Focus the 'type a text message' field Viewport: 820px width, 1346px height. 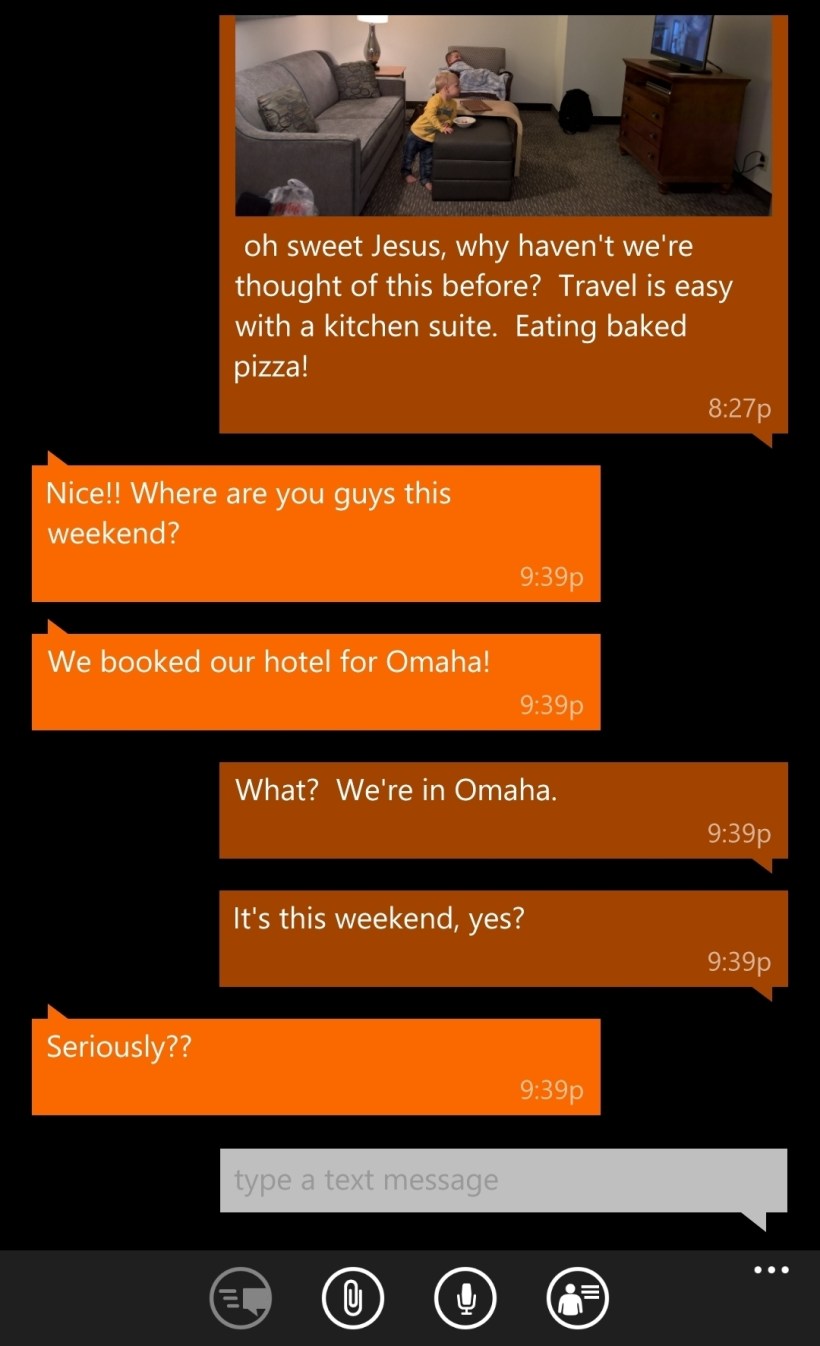coord(503,1180)
